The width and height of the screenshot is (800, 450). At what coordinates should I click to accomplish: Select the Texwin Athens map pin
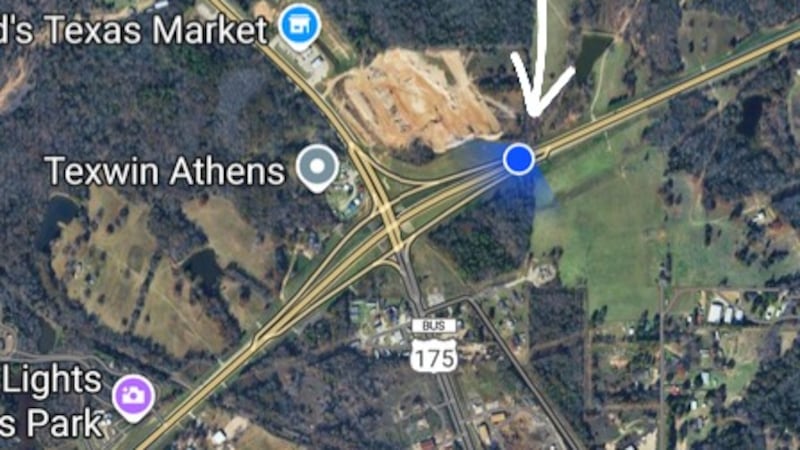pyautogui.click(x=318, y=166)
